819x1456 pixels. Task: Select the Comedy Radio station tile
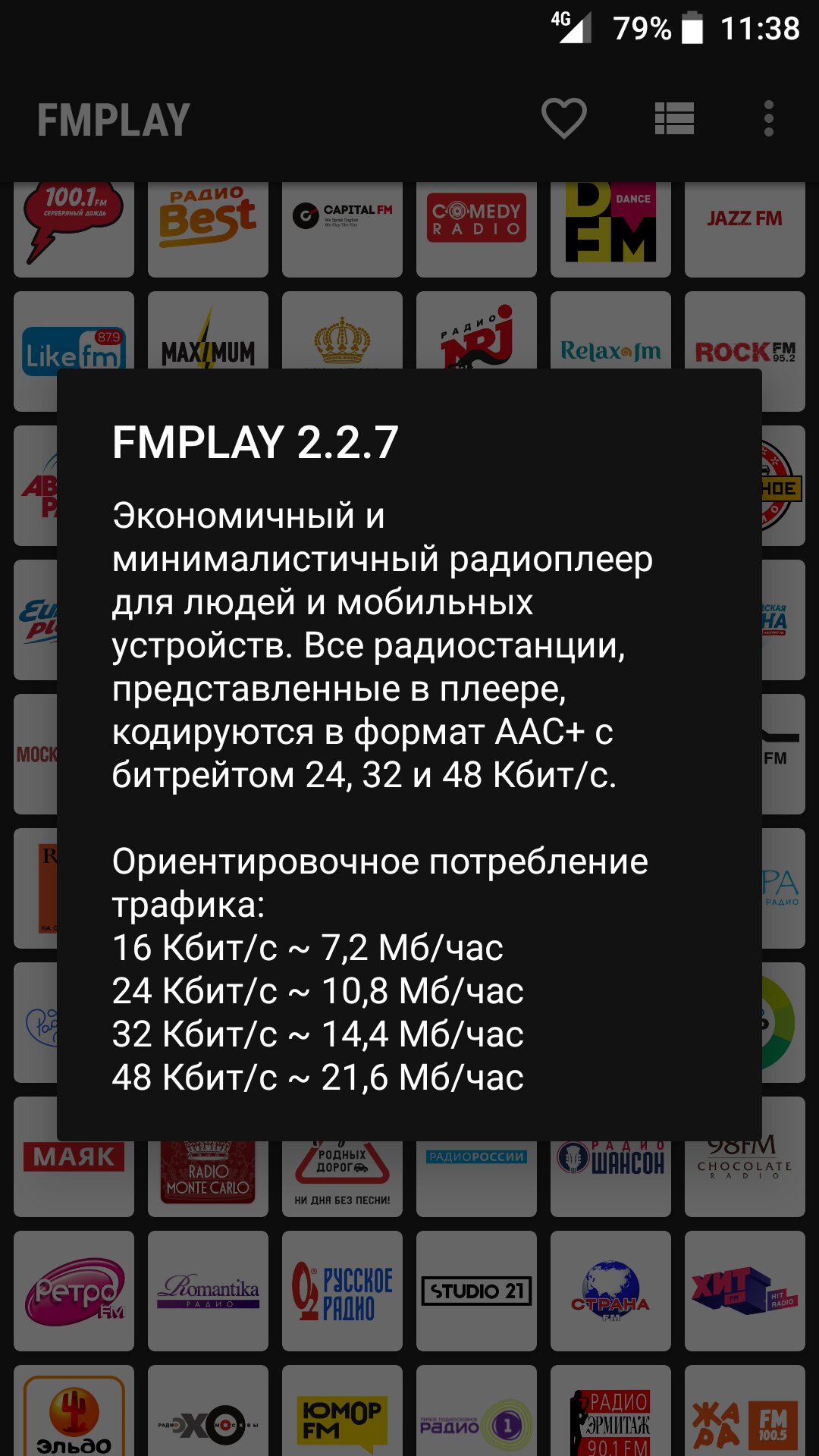point(475,226)
